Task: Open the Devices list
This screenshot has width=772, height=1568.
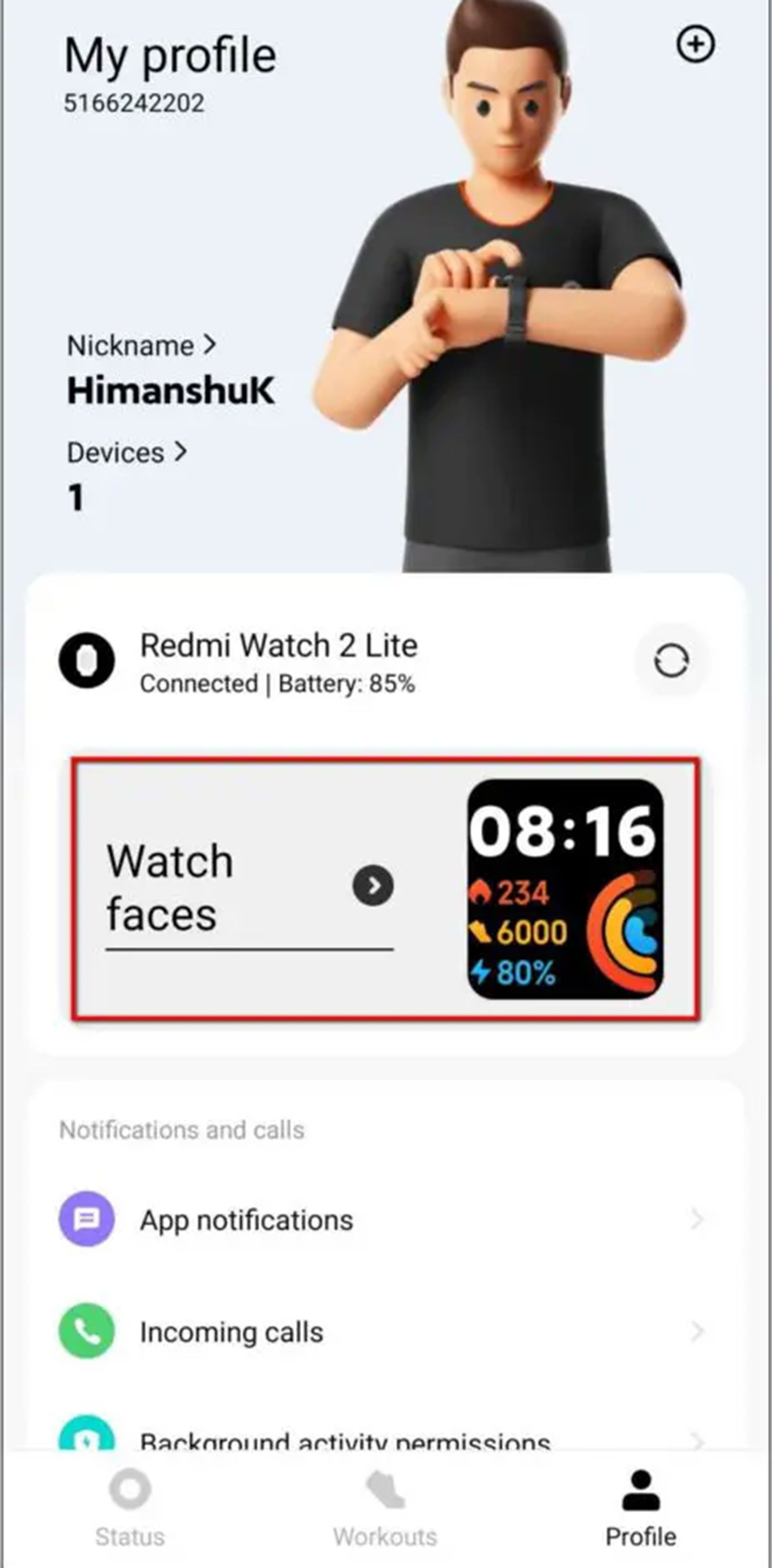Action: coord(127,453)
